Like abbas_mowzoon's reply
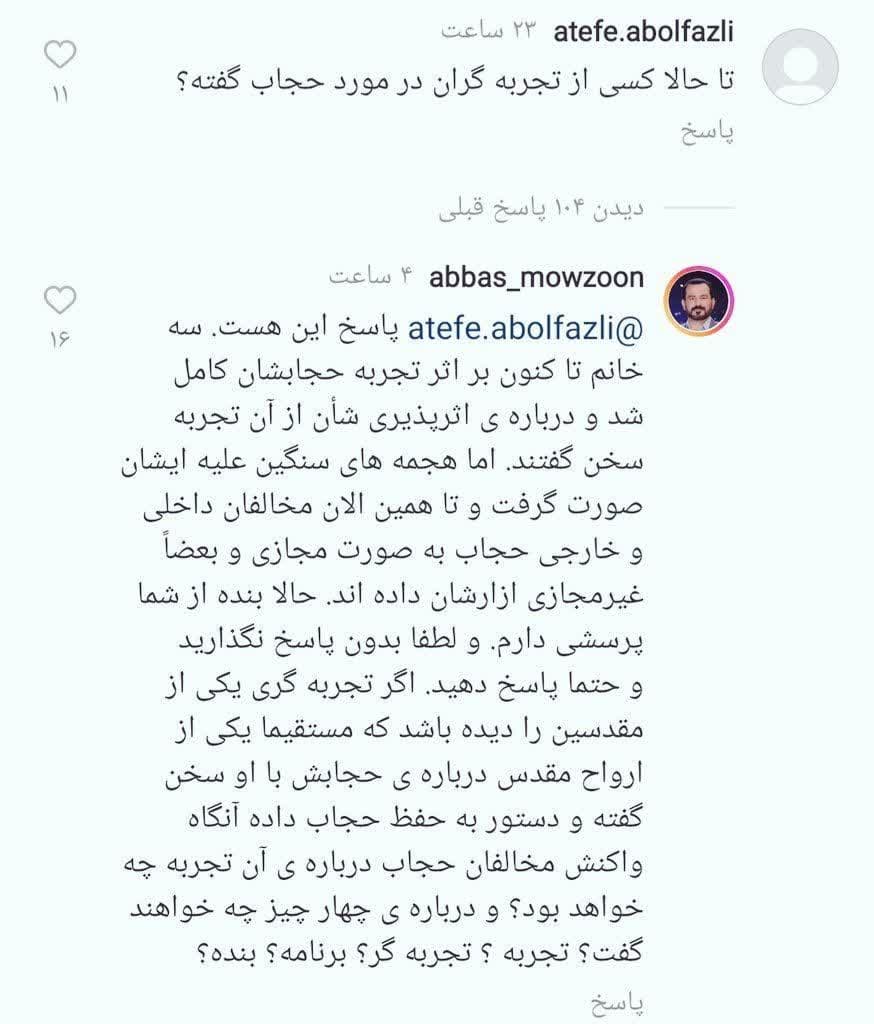The height and width of the screenshot is (1024, 874). (62, 299)
